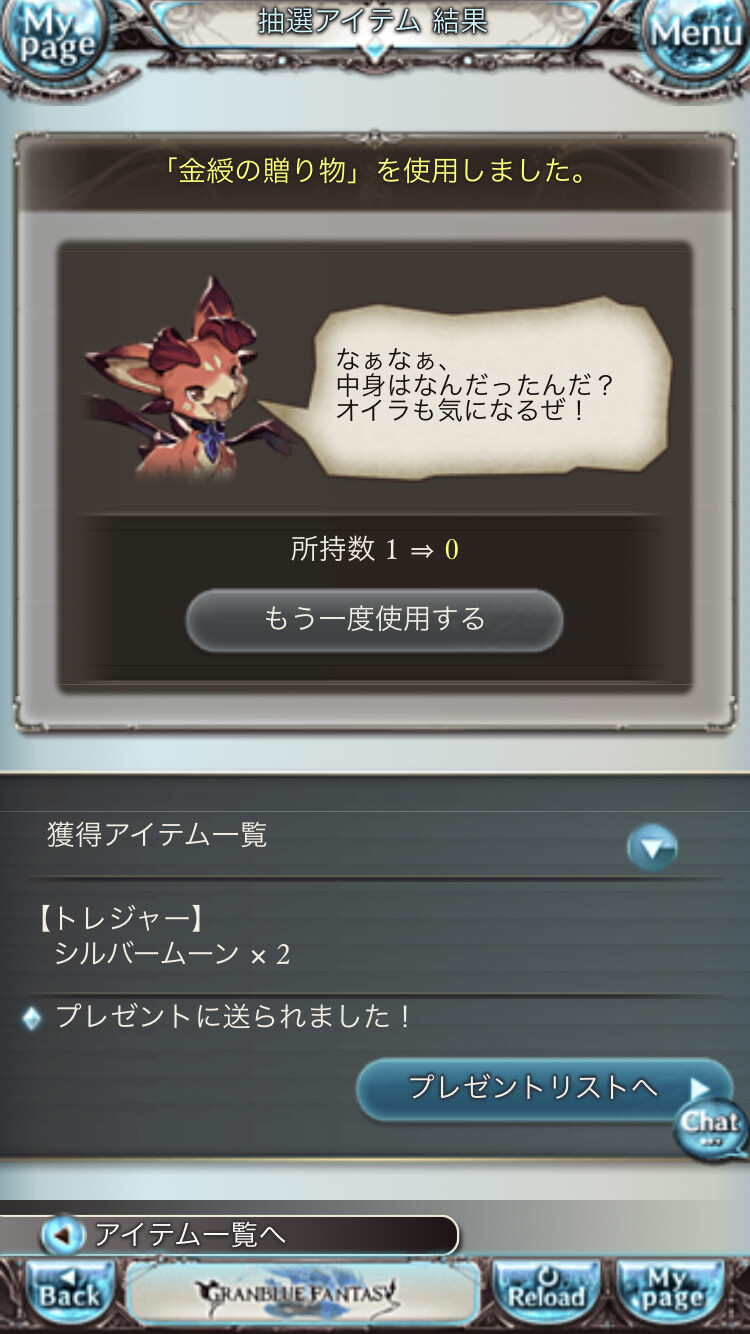Reload the page
Image resolution: width=750 pixels, height=1334 pixels.
coord(546,1292)
